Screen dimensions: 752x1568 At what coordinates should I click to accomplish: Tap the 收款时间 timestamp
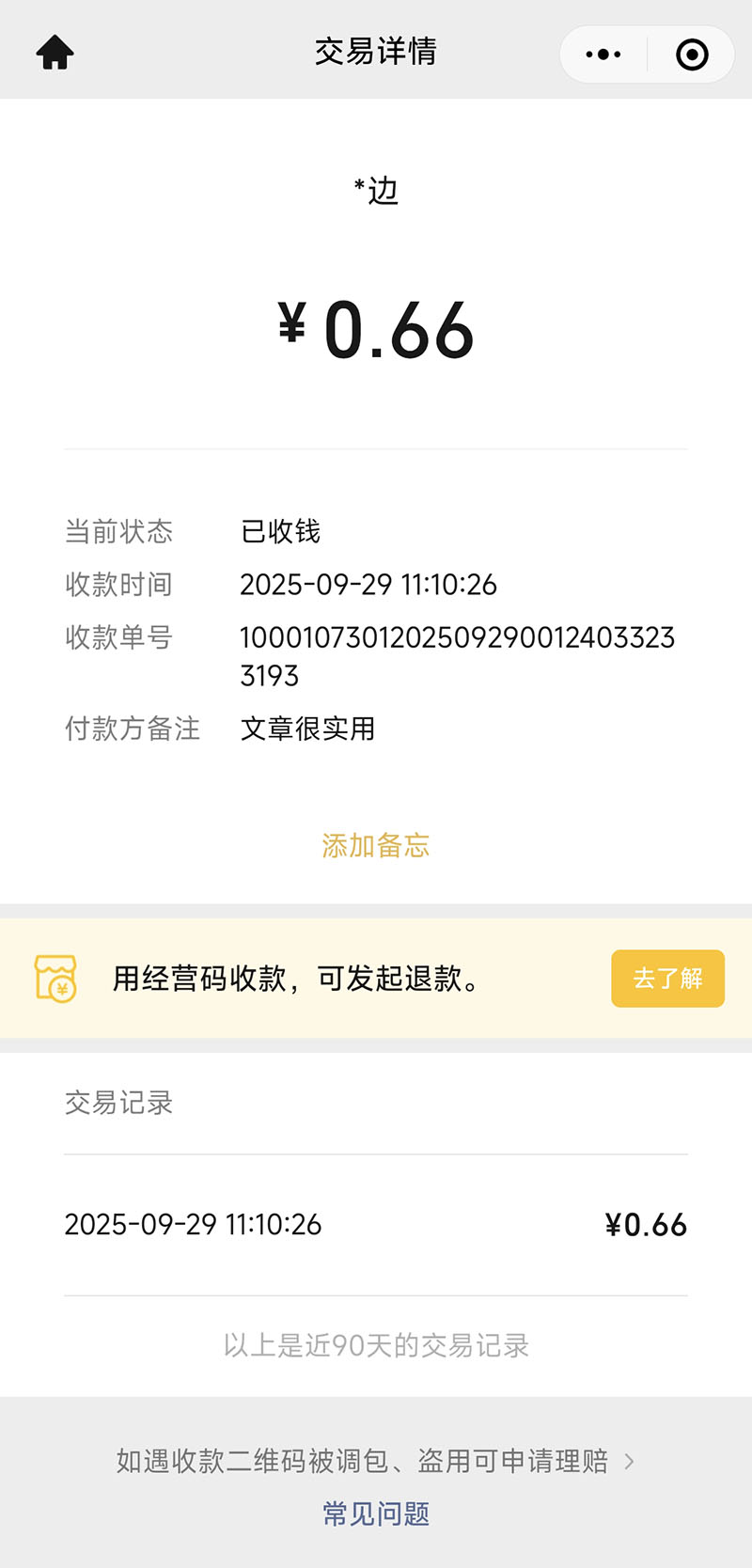click(368, 584)
